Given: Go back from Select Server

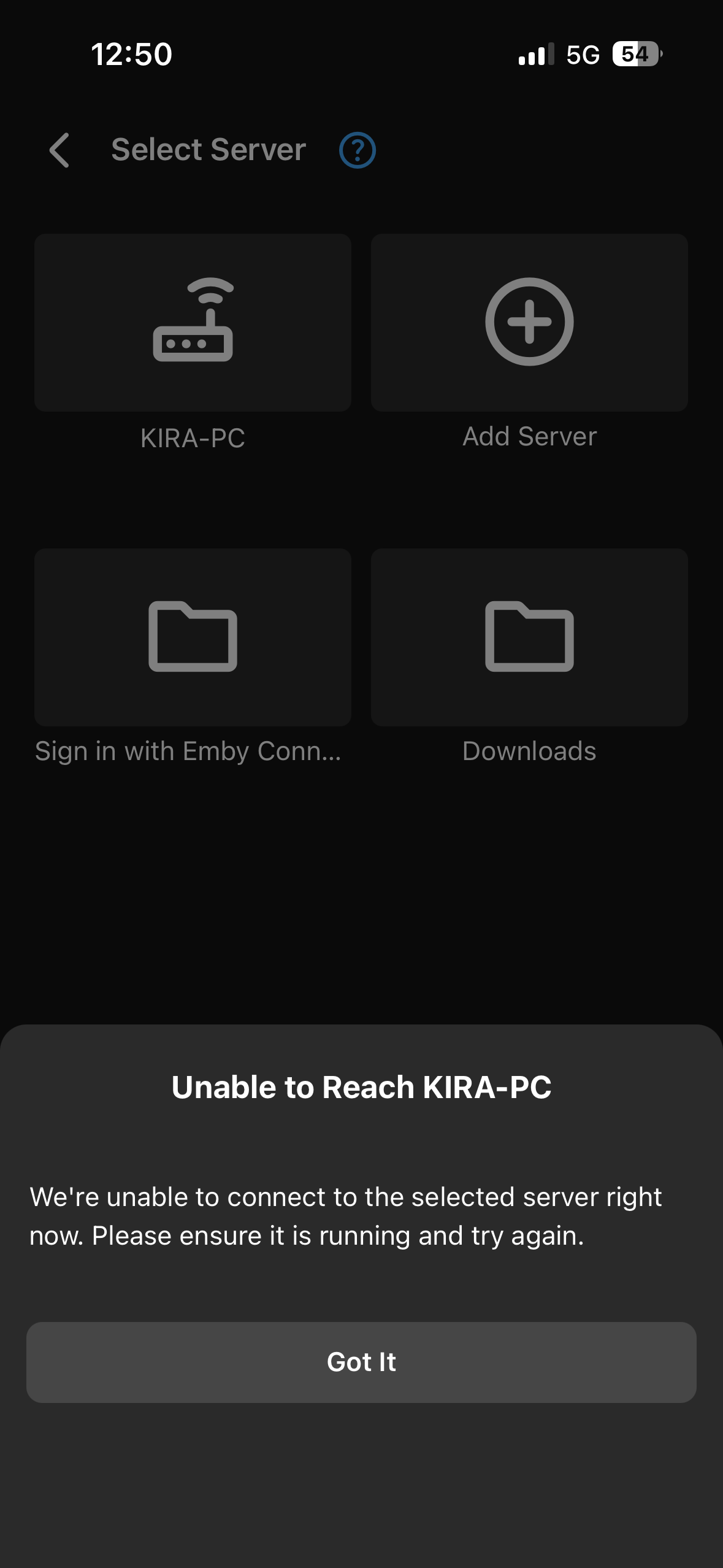Looking at the screenshot, I should click(x=59, y=150).
